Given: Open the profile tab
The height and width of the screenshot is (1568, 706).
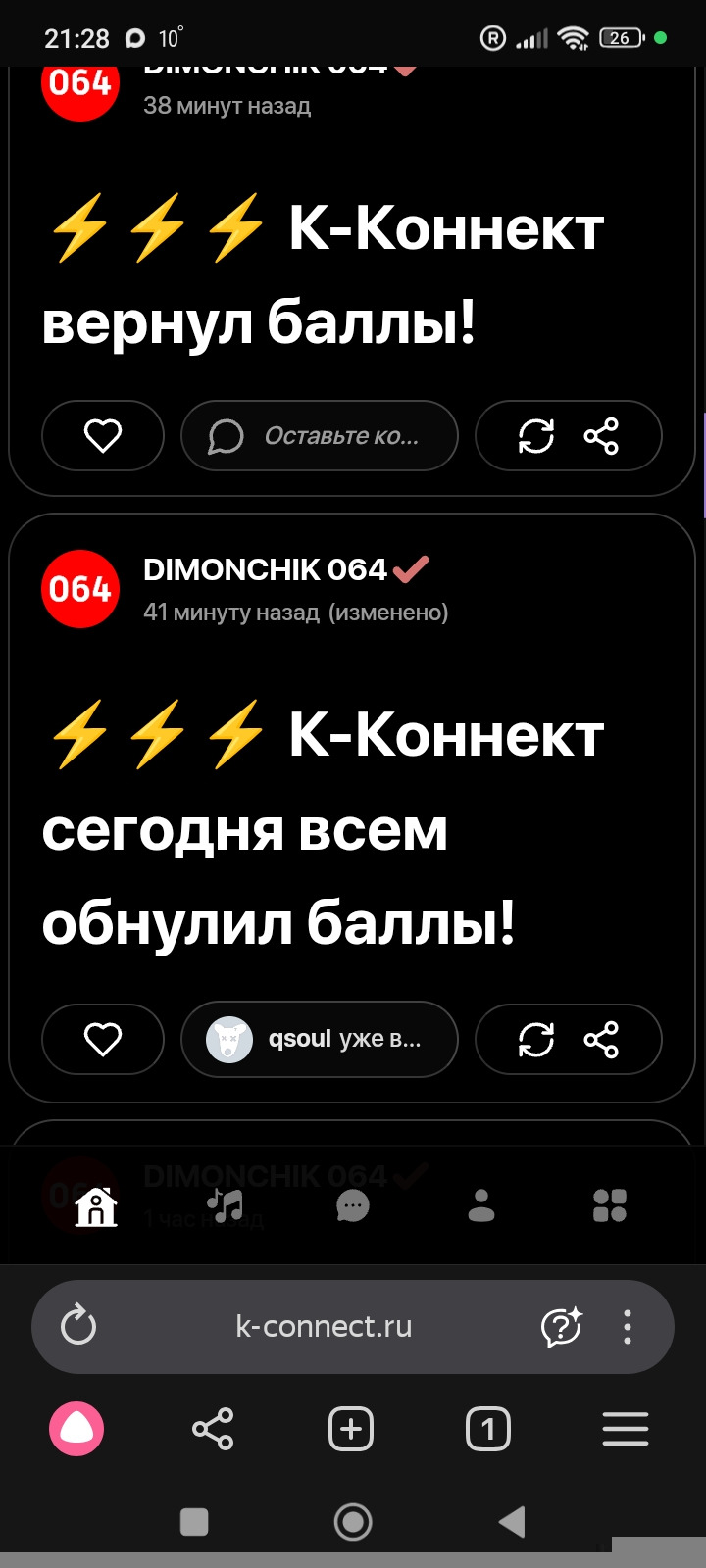Looking at the screenshot, I should coord(480,1205).
